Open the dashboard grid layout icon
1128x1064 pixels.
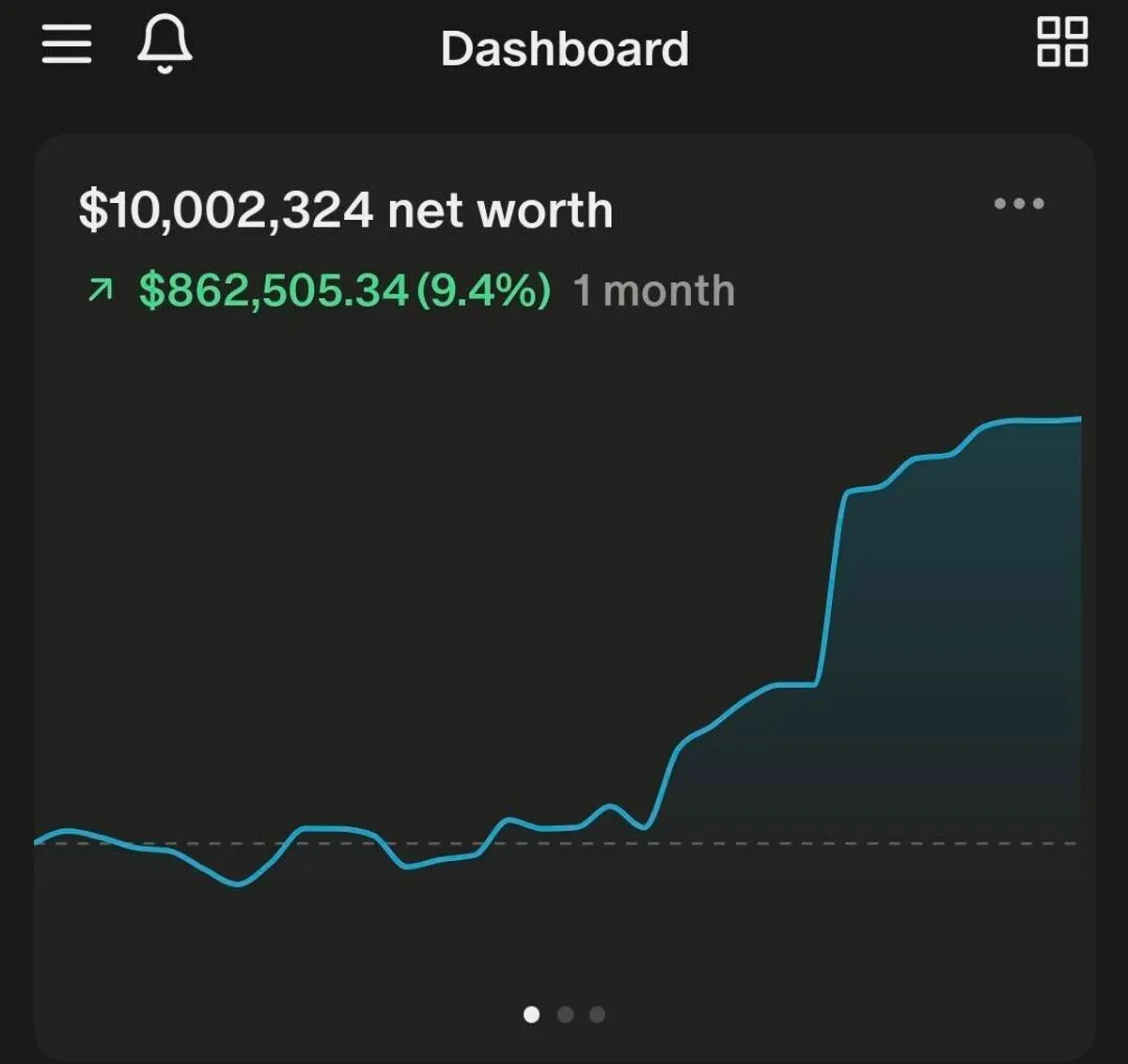(1062, 42)
